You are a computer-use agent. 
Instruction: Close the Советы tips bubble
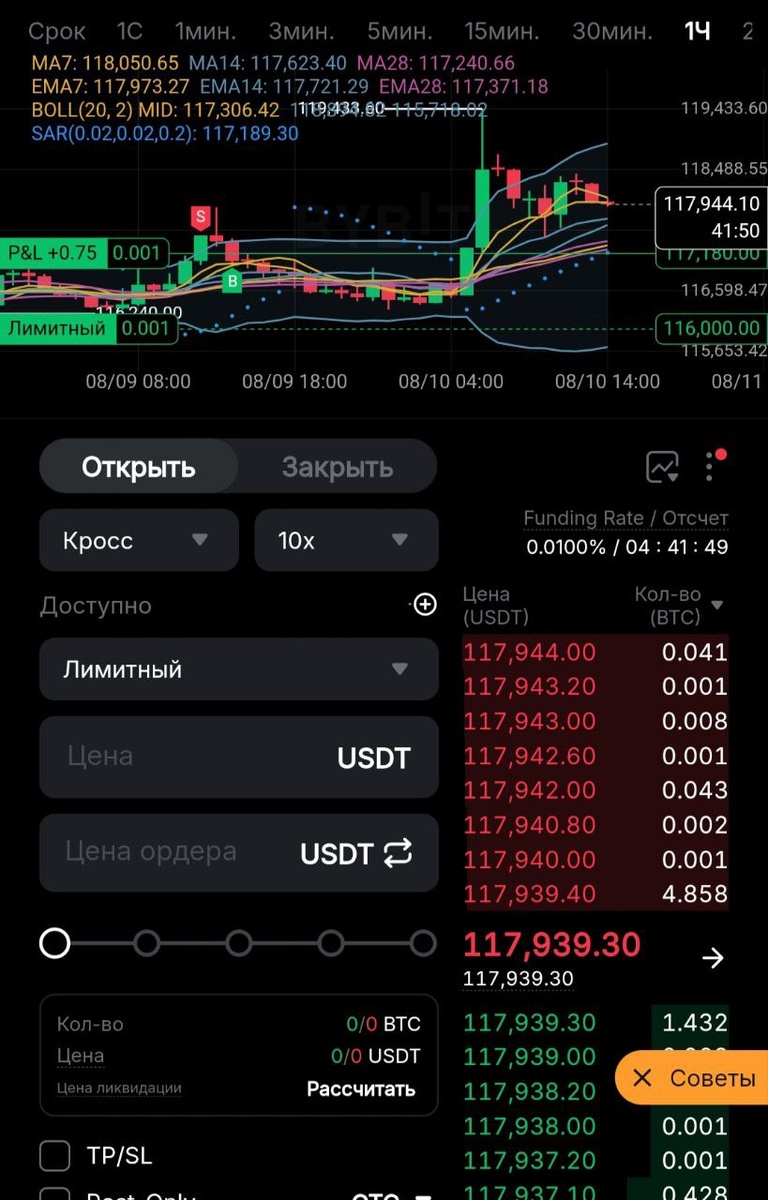pos(643,1078)
